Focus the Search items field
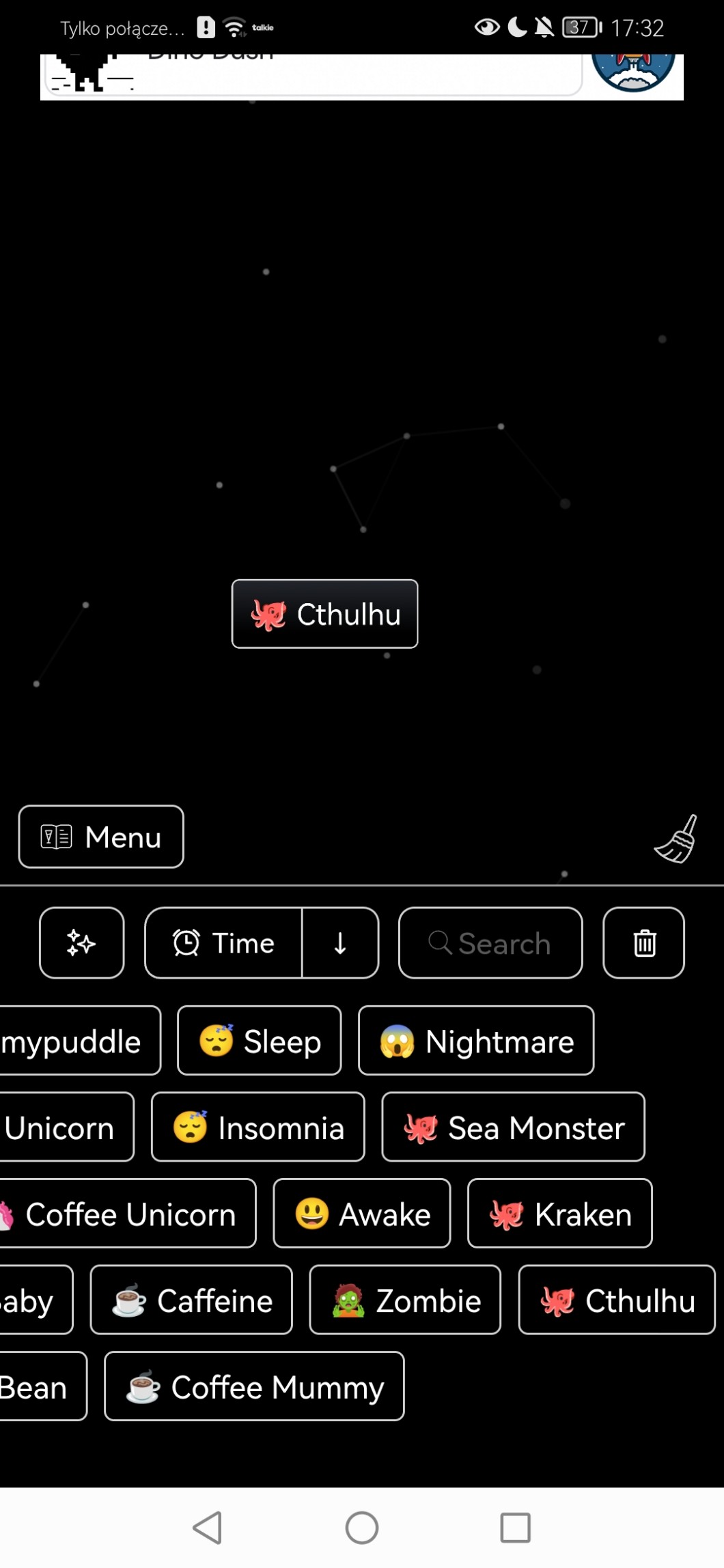 pos(490,942)
